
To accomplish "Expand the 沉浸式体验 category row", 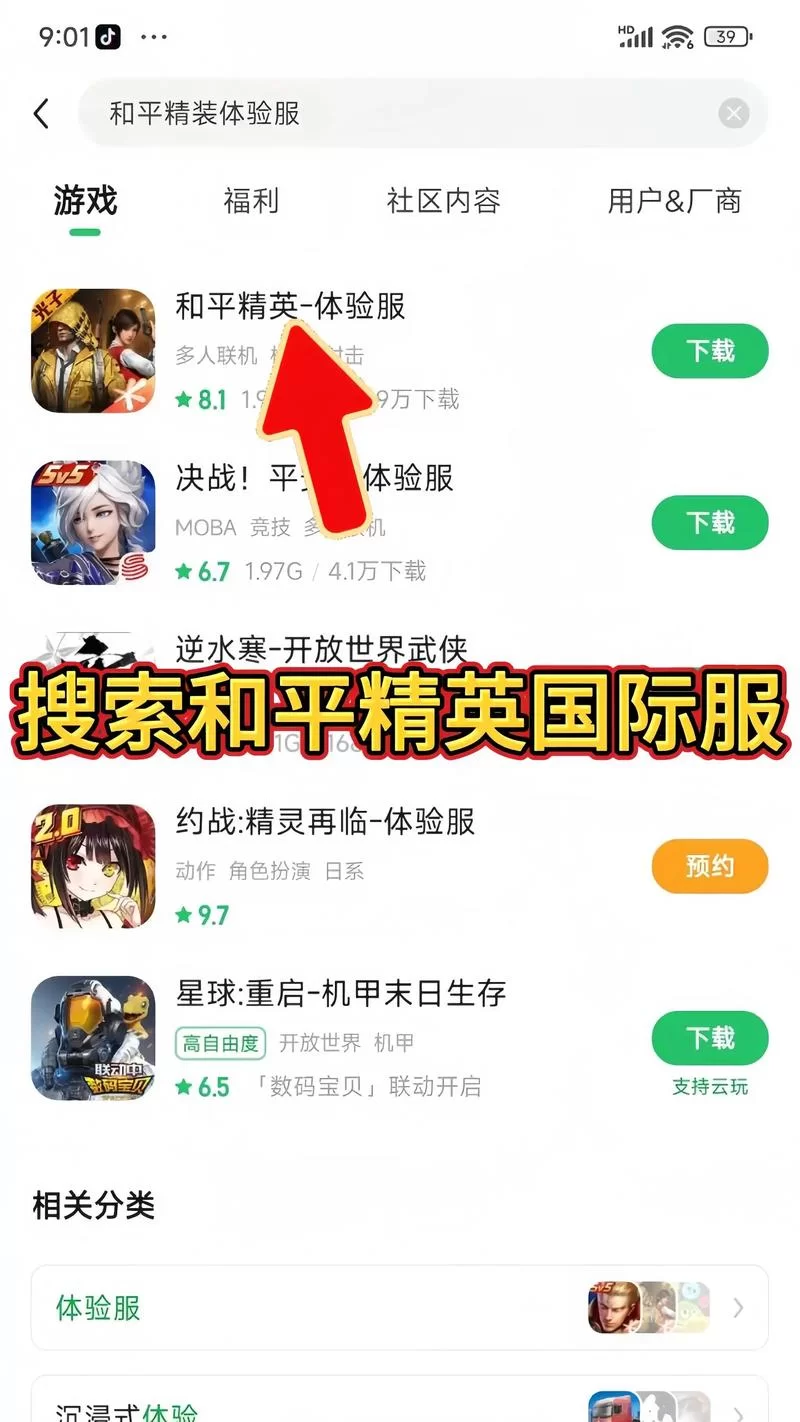I will point(400,1410).
